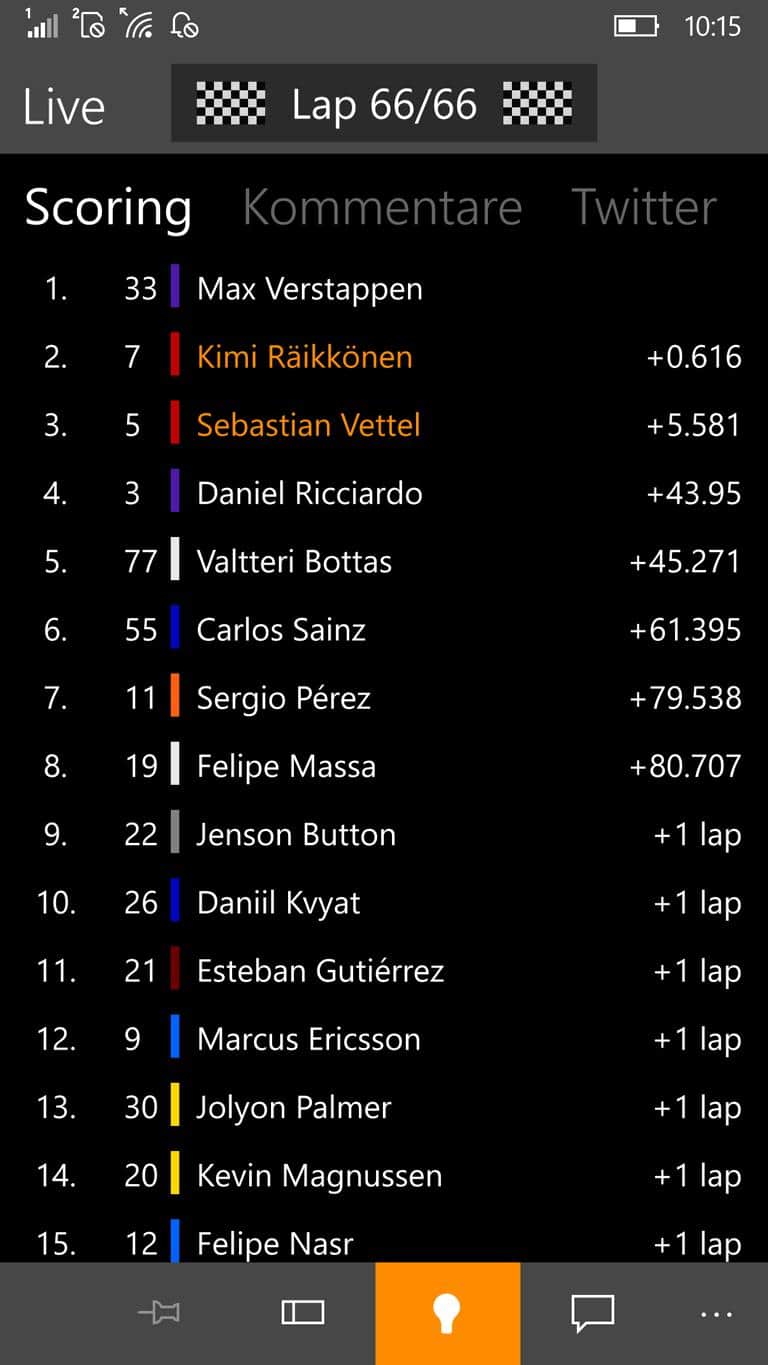Tap the pin icon in bottom bar
The image size is (768, 1365).
coord(159,1313)
